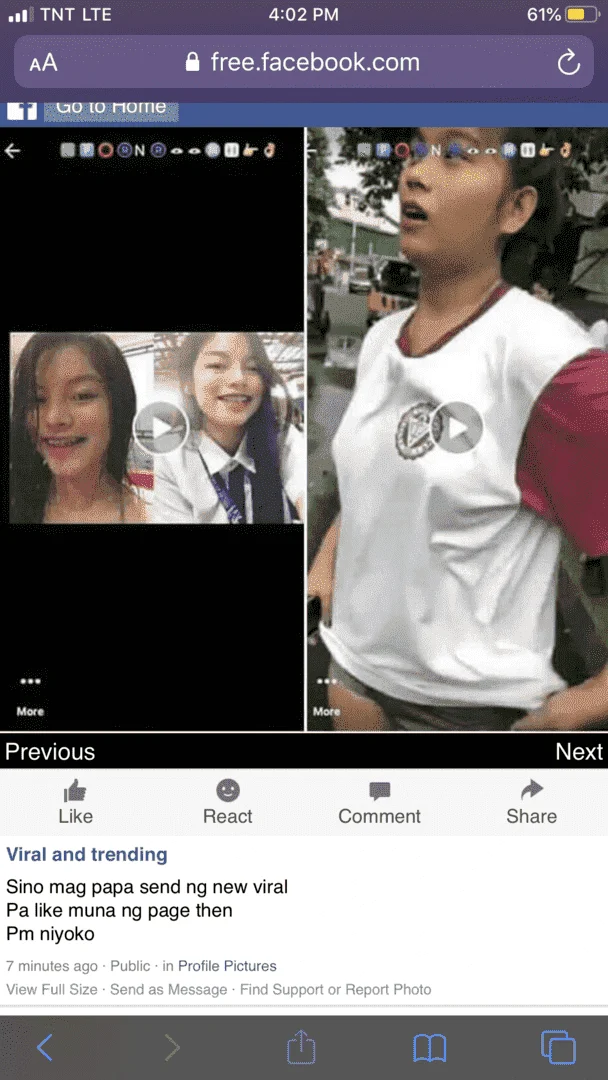Image resolution: width=608 pixels, height=1080 pixels.
Task: Go to the Previous photo
Action: click(50, 752)
